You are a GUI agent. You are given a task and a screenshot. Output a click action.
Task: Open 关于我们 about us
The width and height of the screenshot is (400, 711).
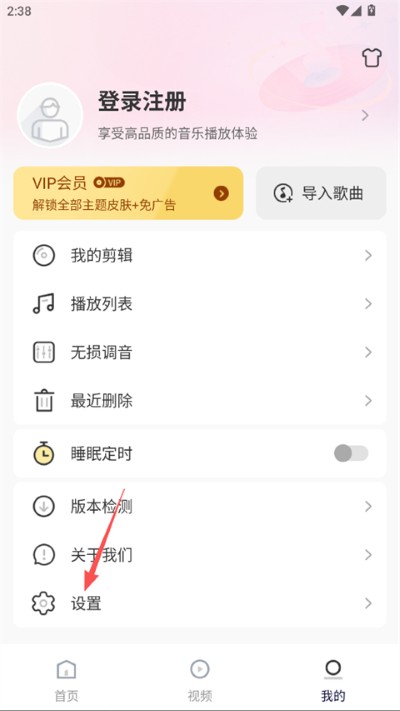click(200, 555)
